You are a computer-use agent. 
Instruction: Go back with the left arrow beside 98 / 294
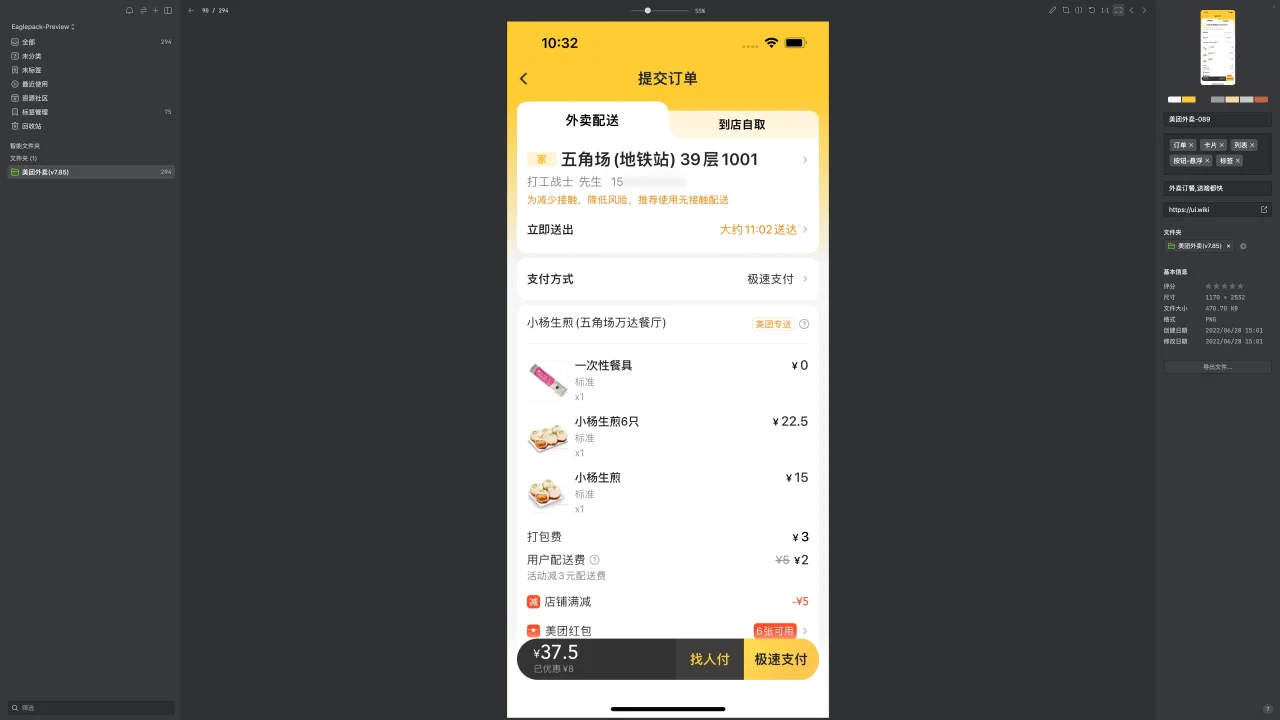191,10
